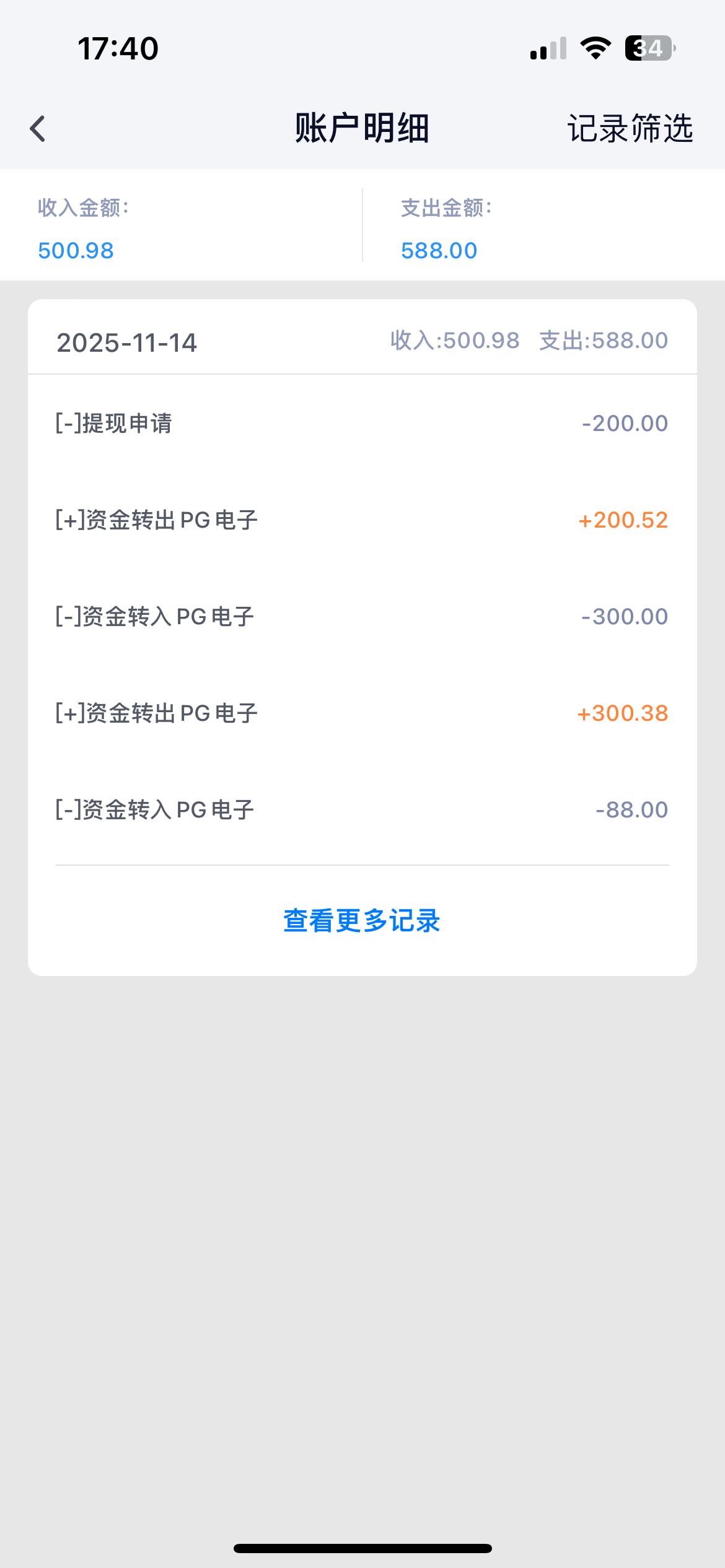
Task: Tap the date header 2025-11-14
Action: click(128, 342)
